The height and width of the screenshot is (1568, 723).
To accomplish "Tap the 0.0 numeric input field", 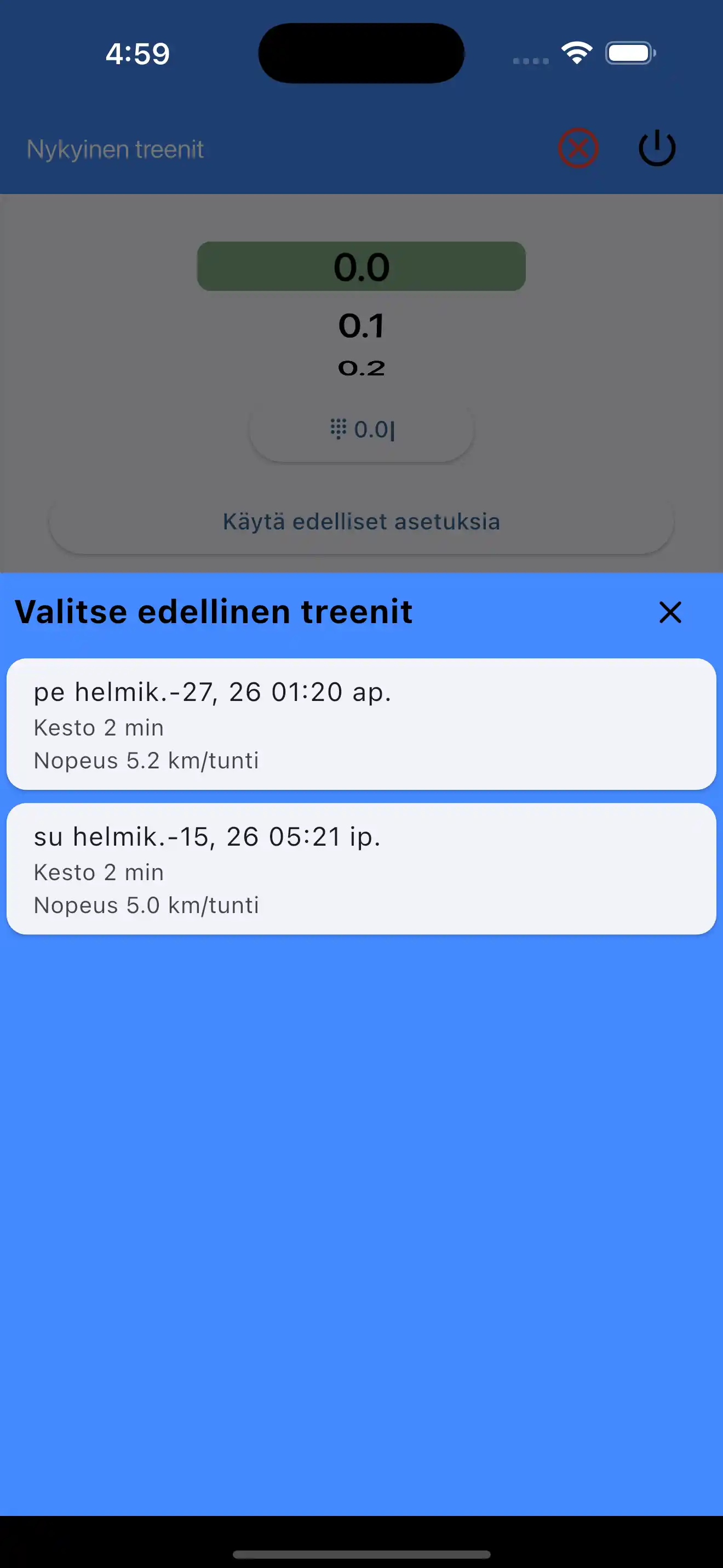I will coord(372,429).
